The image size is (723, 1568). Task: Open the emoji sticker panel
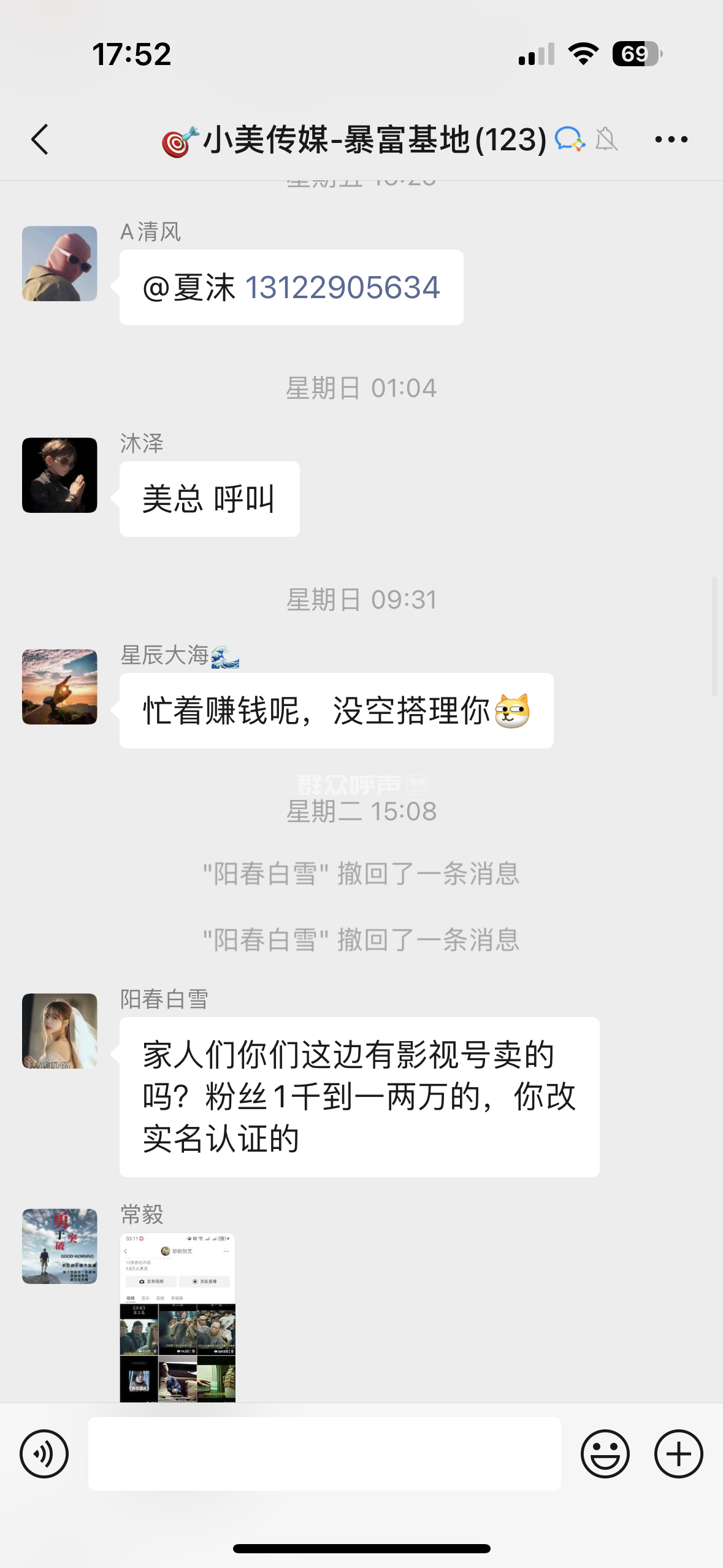pos(605,1454)
